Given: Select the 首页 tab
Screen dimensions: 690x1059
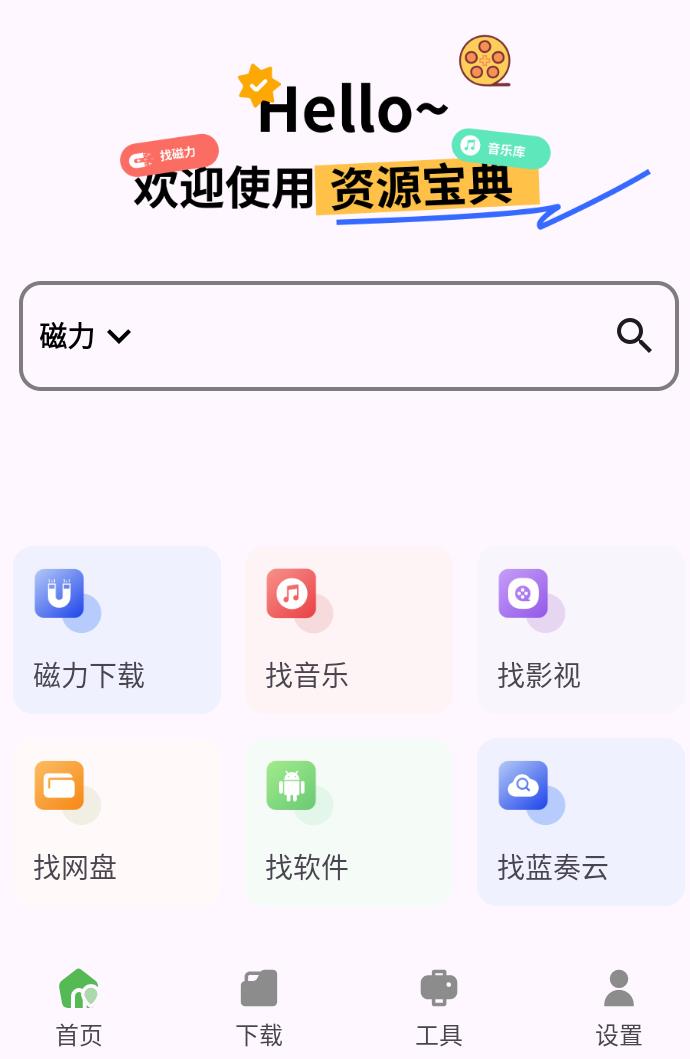Looking at the screenshot, I should (79, 1006).
